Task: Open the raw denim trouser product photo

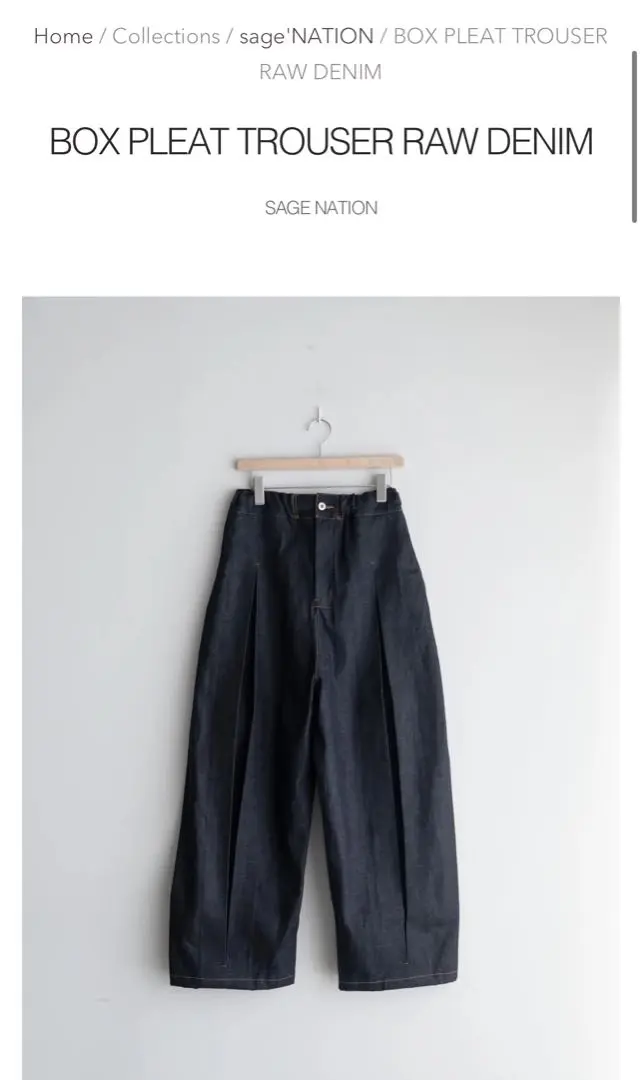Action: point(321,688)
